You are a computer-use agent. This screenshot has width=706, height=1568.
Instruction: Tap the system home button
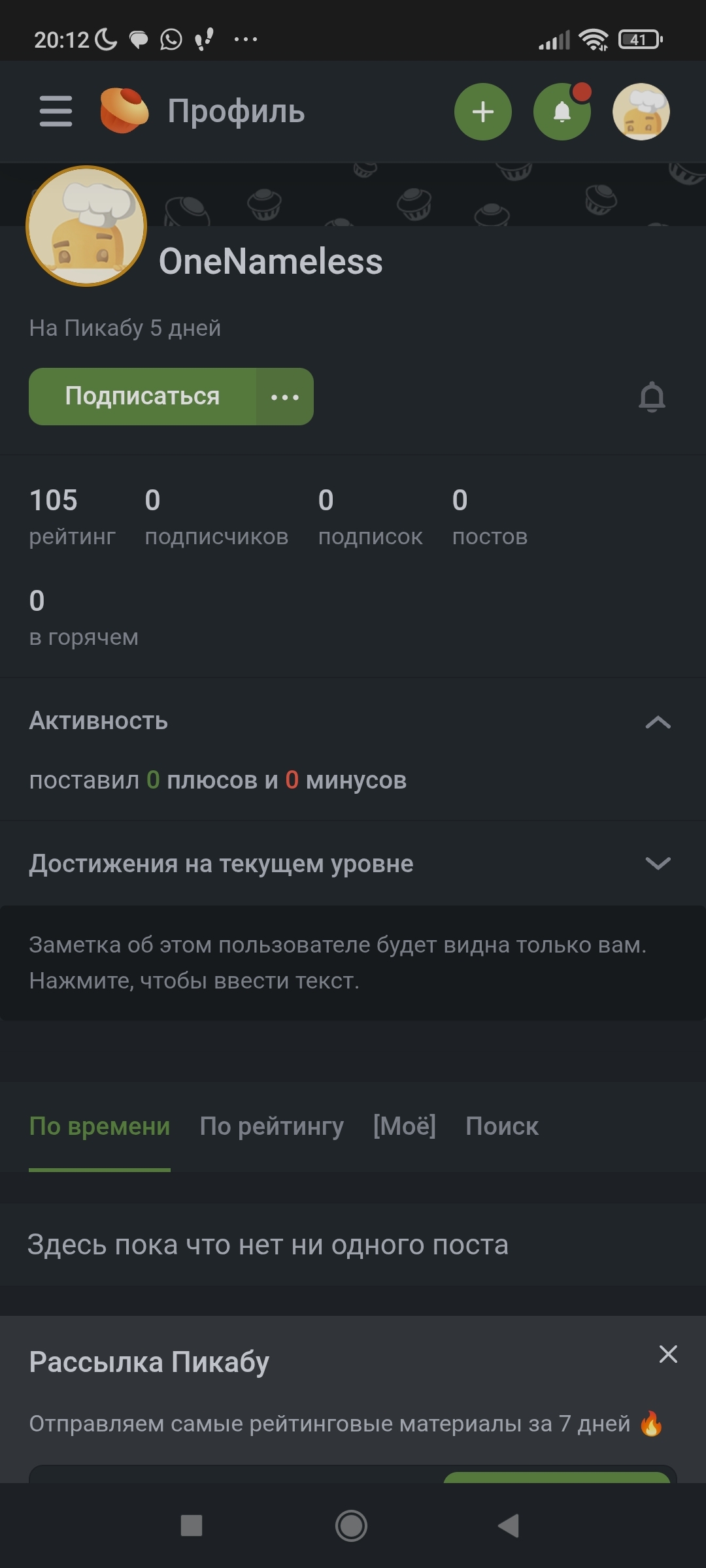[351, 1526]
